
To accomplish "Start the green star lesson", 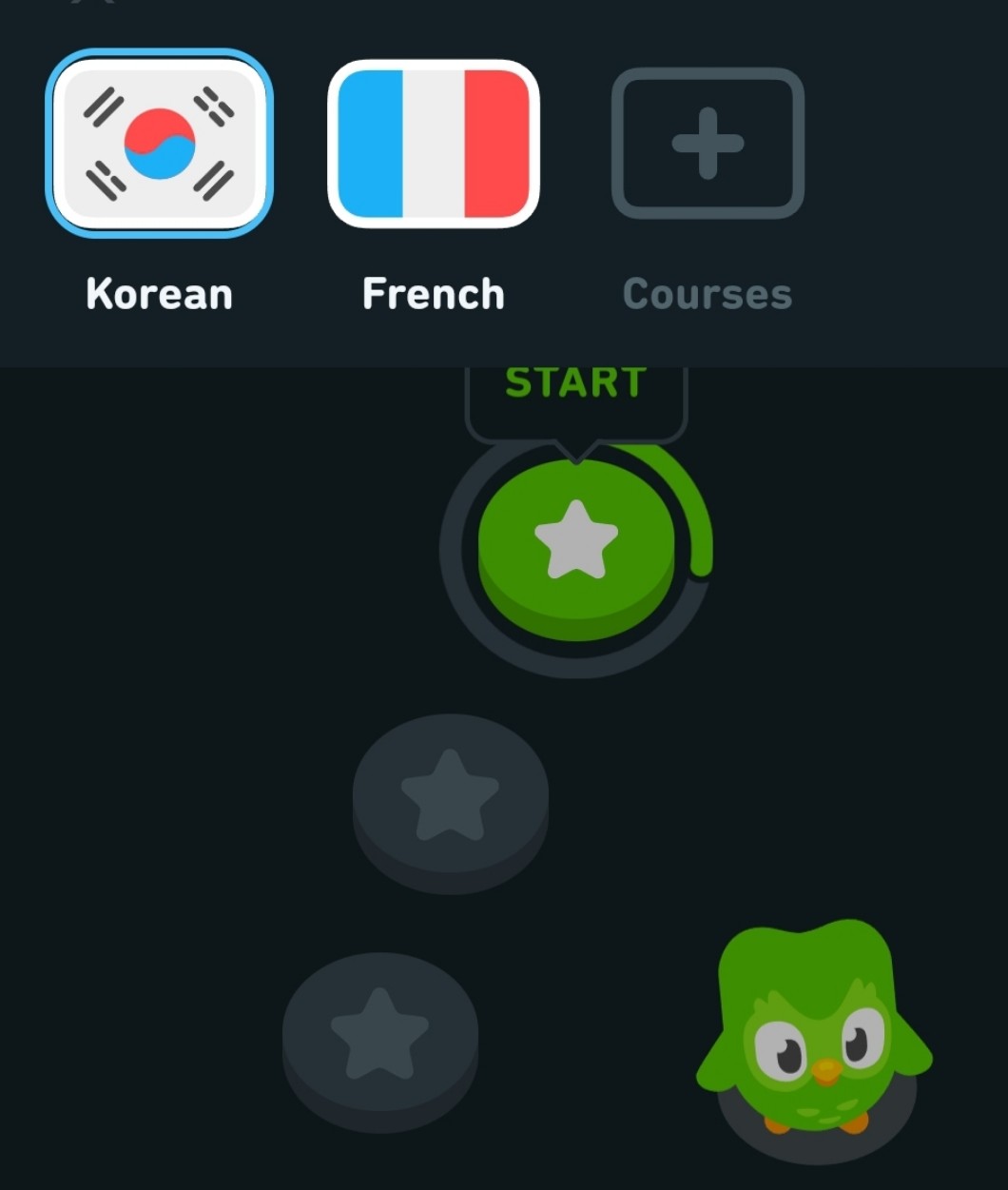I will [x=575, y=543].
